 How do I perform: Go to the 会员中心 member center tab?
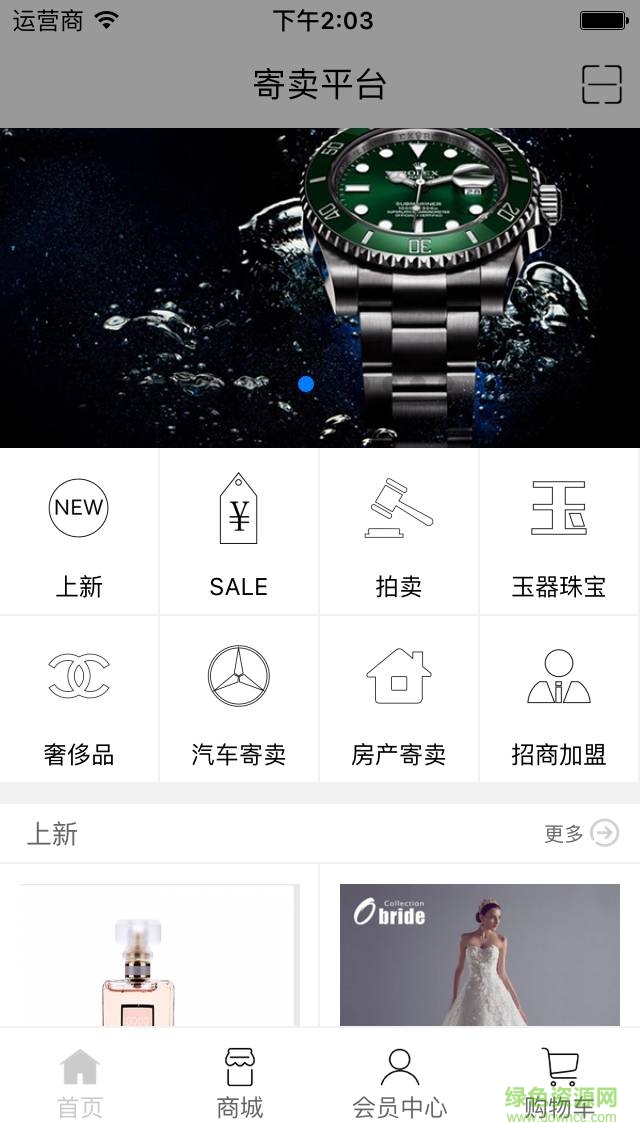(400, 1082)
